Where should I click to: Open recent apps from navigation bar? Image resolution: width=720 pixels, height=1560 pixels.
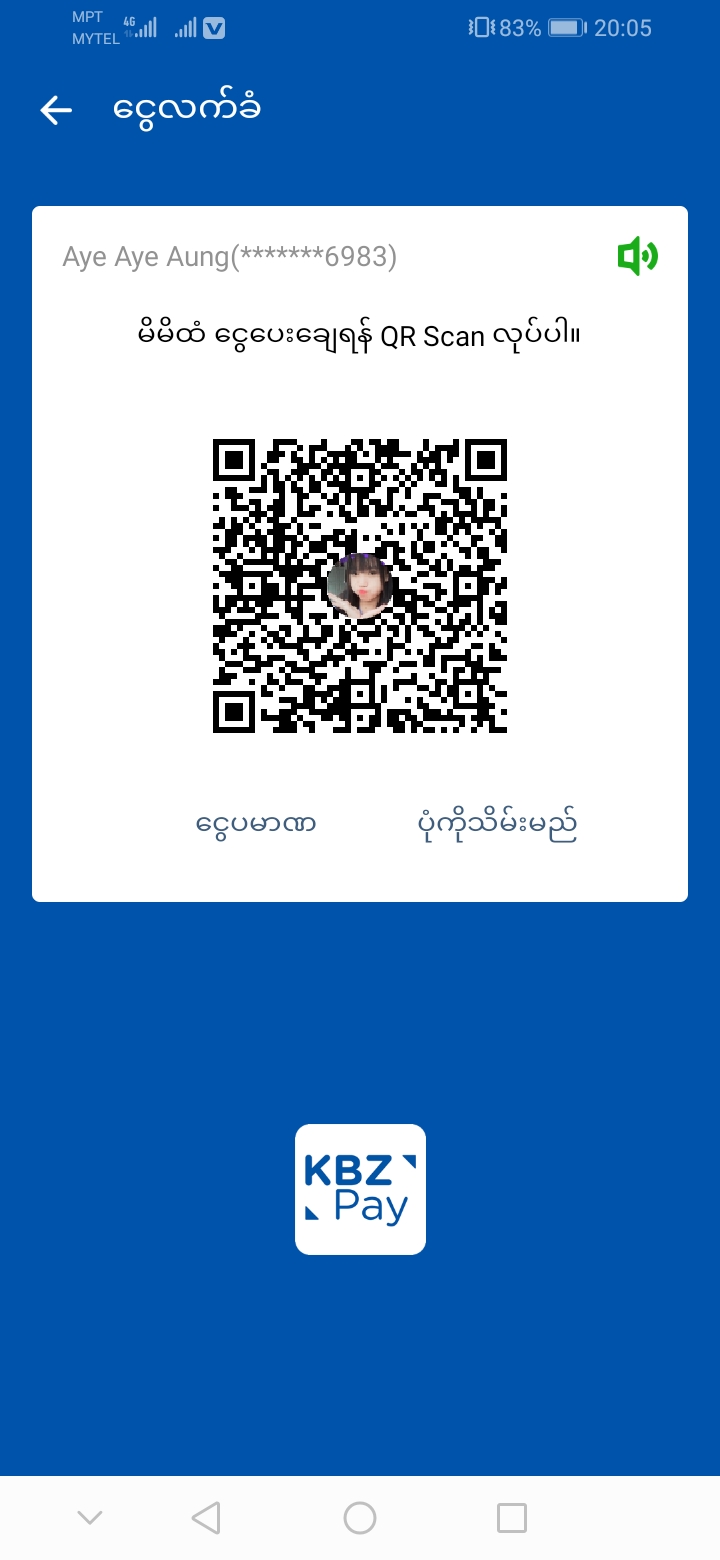click(511, 1518)
